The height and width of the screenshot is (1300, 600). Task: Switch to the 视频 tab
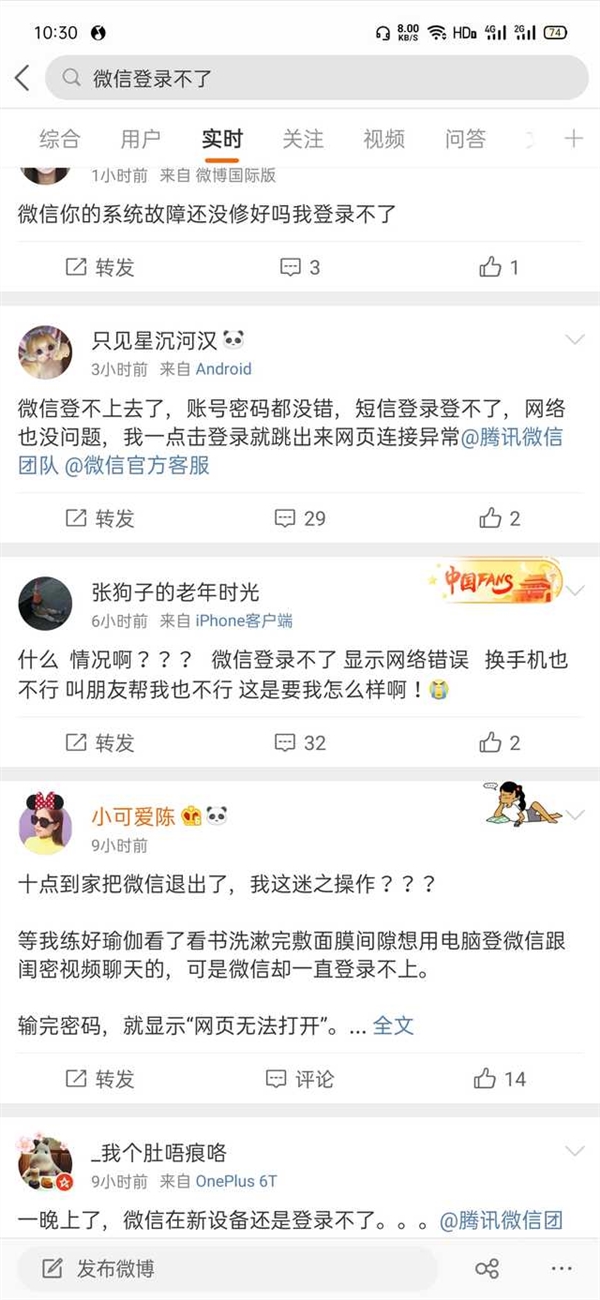(383, 139)
